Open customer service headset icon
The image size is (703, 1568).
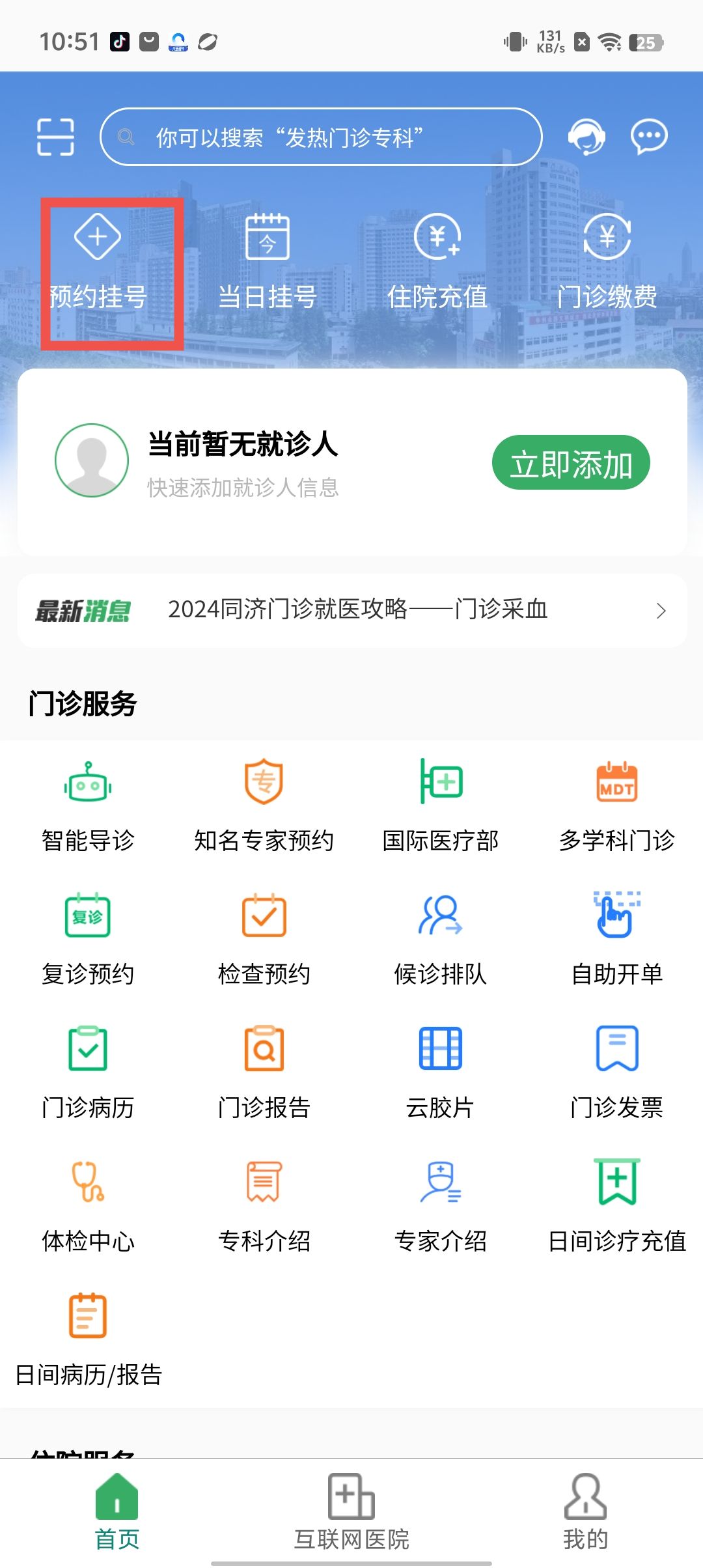click(x=586, y=137)
